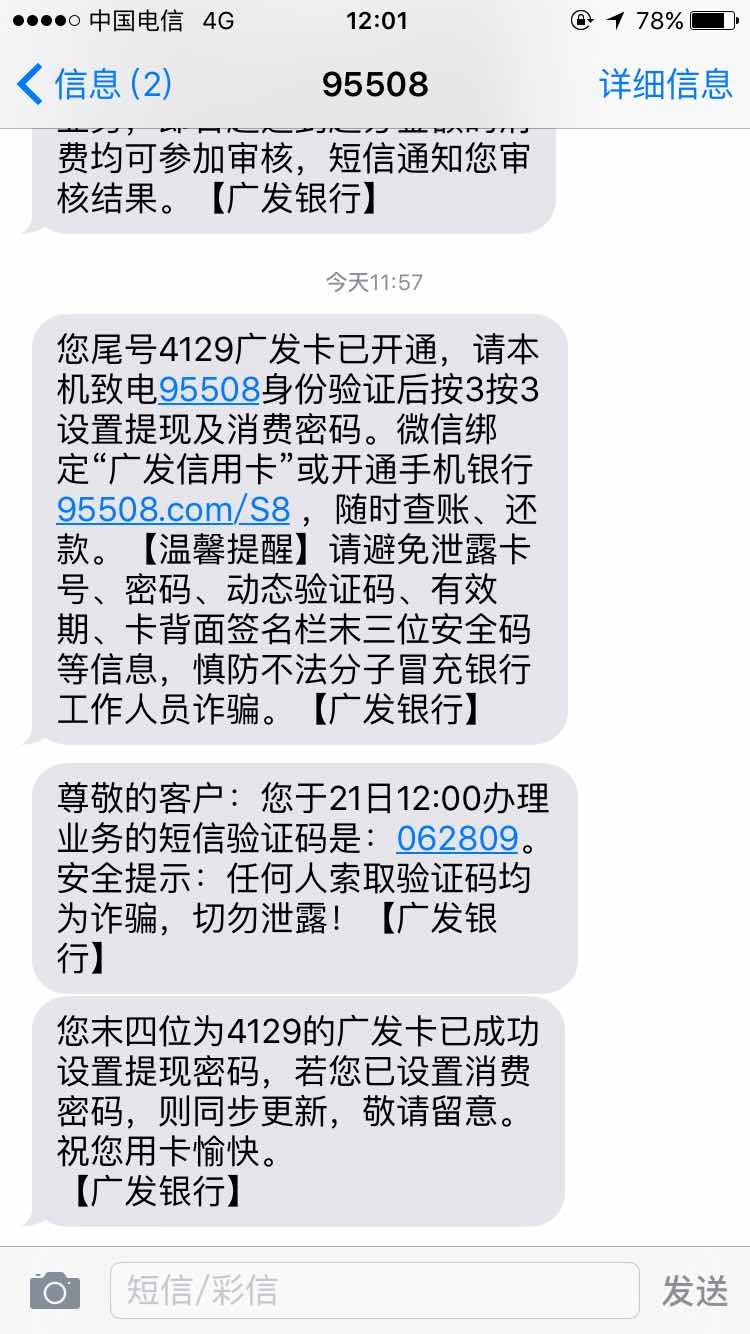The width and height of the screenshot is (750, 1334).
Task: Tap the 今天11:57 timestamp label
Action: tap(375, 282)
